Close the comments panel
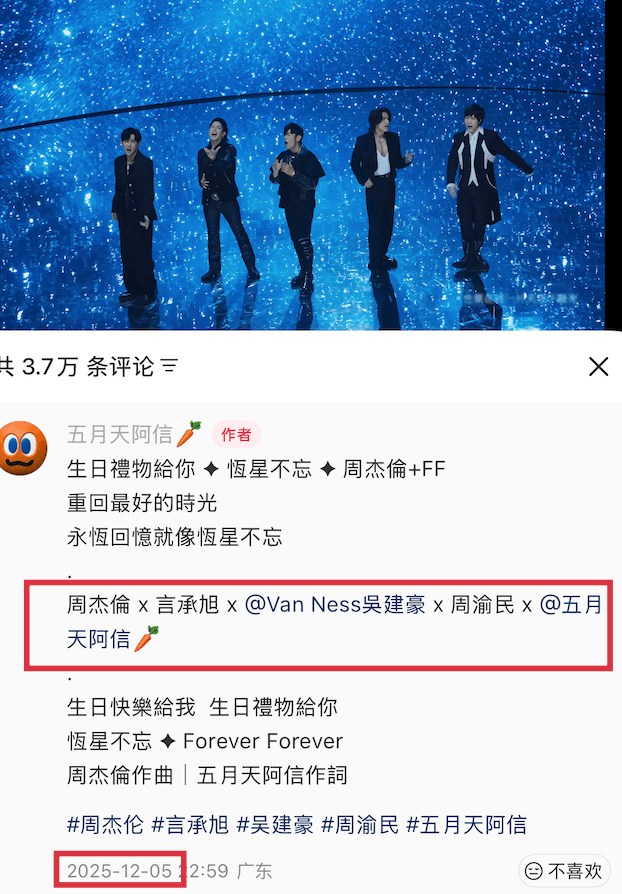The image size is (622, 894). coord(598,367)
